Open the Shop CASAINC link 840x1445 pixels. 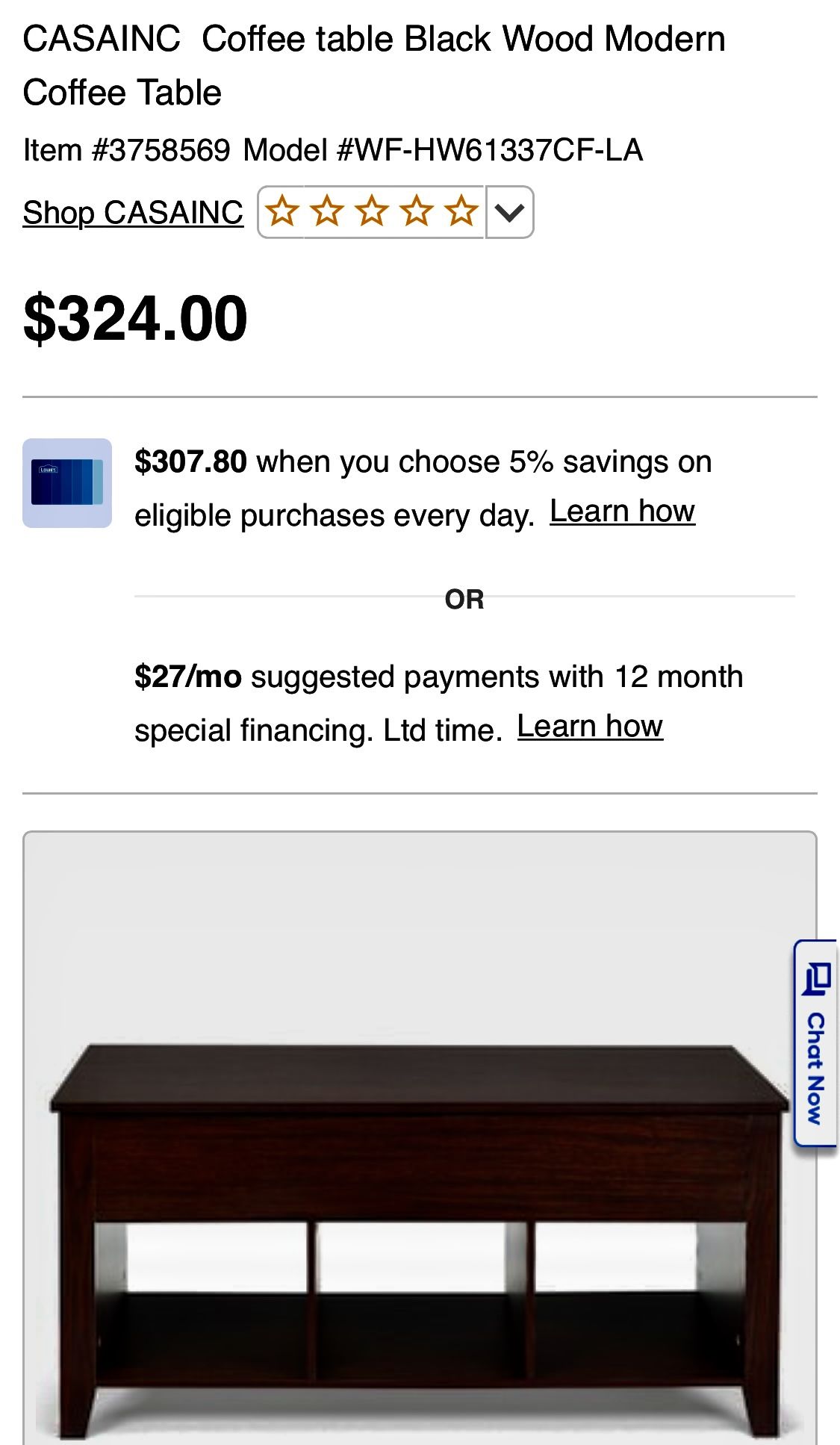click(x=133, y=213)
